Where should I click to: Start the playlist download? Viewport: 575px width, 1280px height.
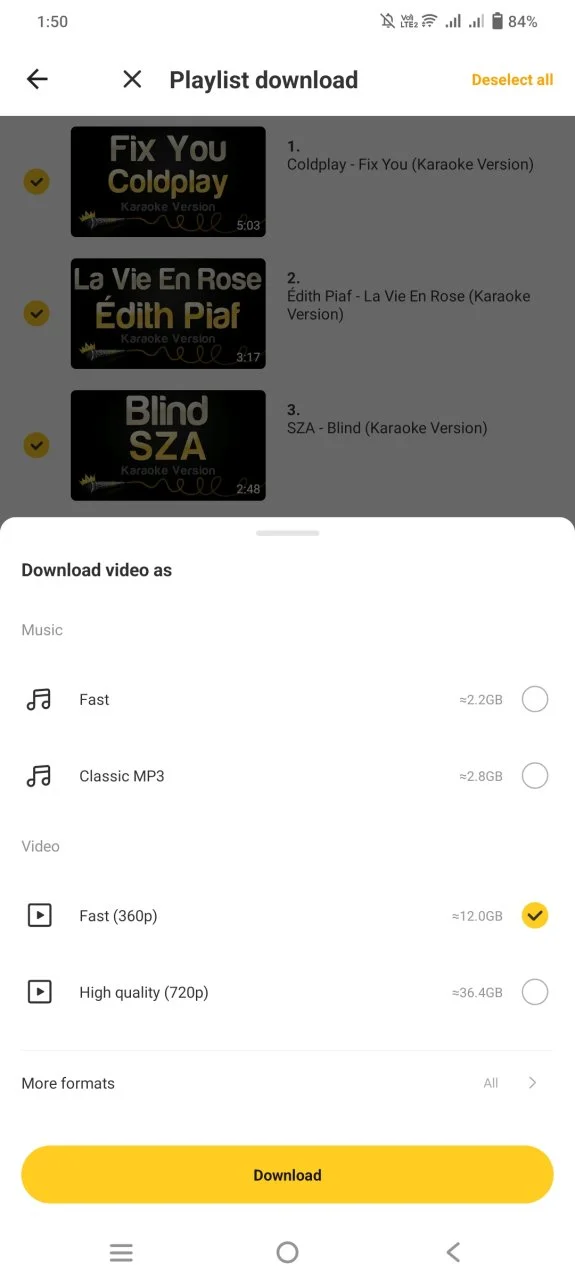287,1175
